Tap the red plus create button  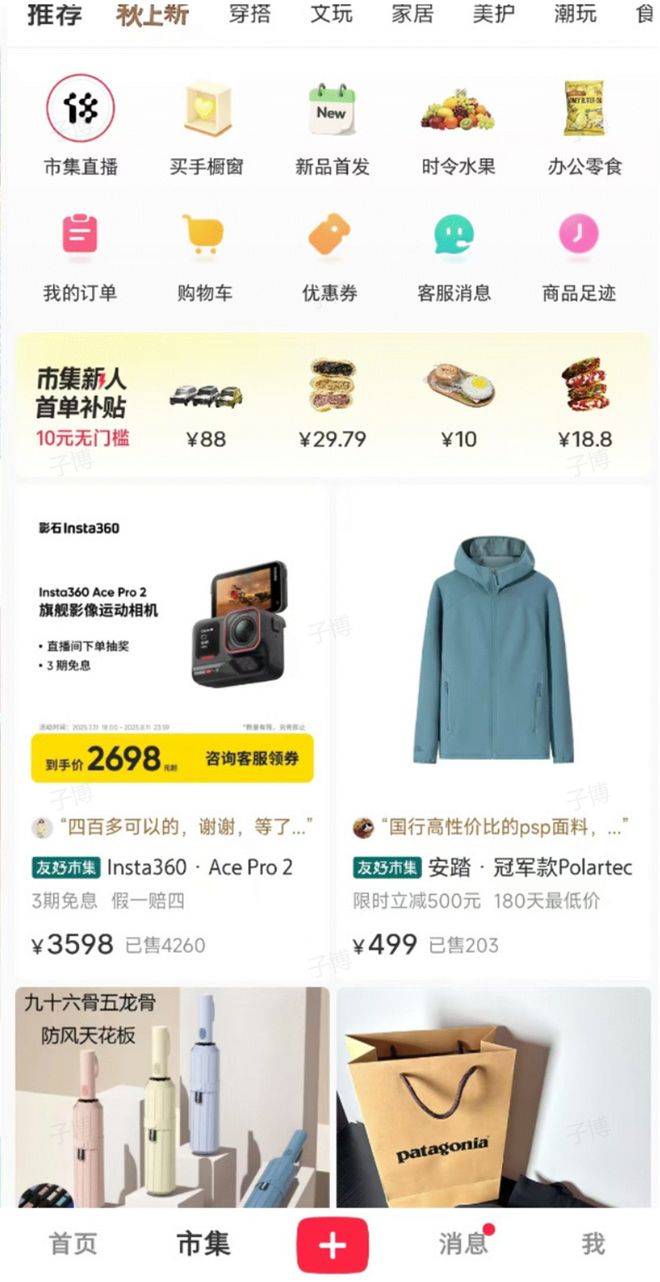click(x=332, y=1245)
